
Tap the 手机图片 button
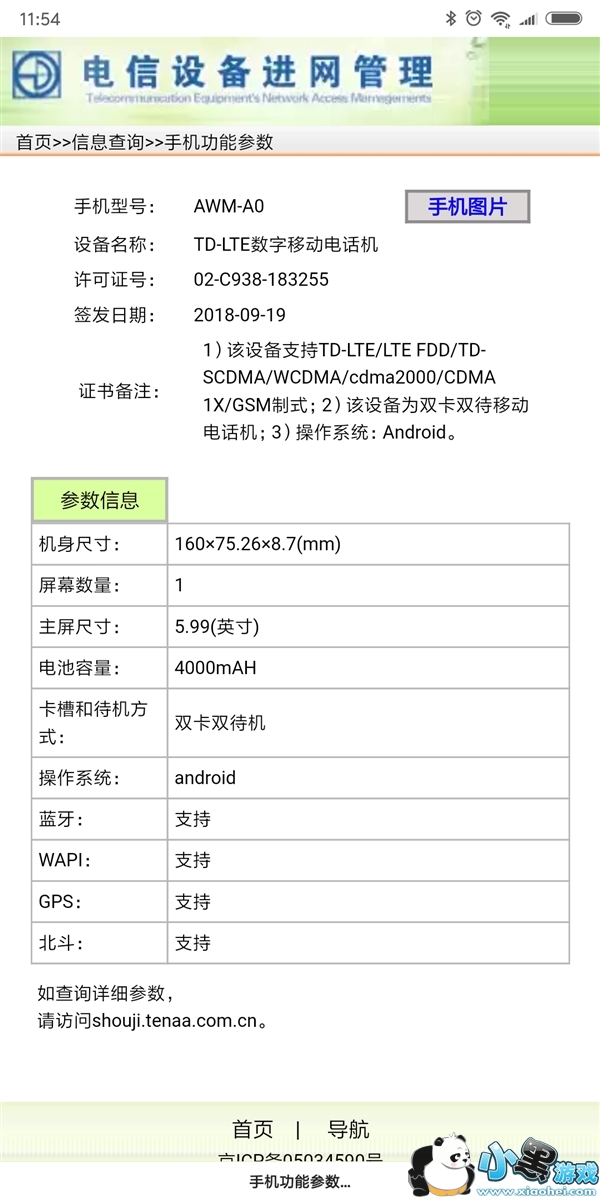tap(467, 207)
